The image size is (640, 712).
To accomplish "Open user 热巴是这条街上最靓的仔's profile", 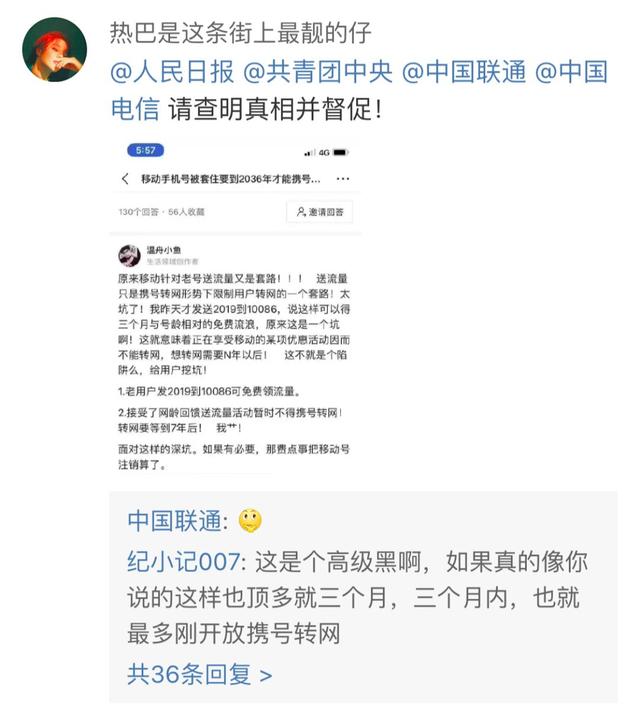I will click(240, 32).
